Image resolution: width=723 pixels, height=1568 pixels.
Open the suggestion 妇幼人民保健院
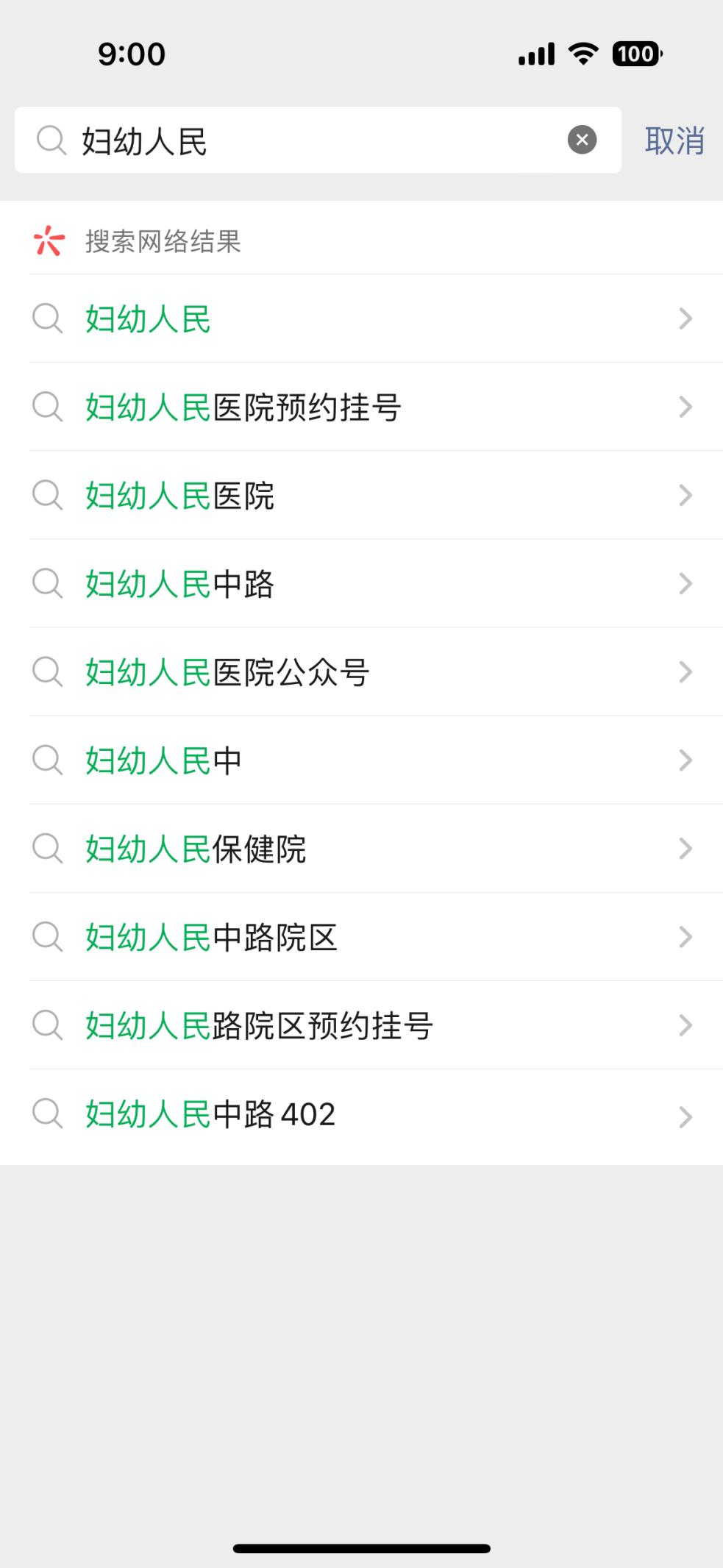(361, 848)
